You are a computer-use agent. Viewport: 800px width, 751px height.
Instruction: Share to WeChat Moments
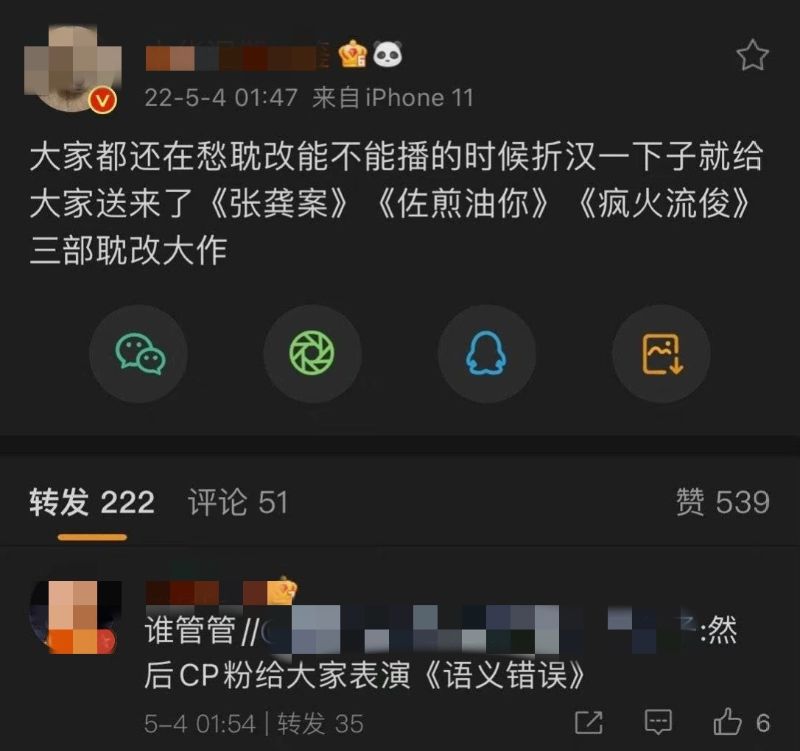pos(312,354)
